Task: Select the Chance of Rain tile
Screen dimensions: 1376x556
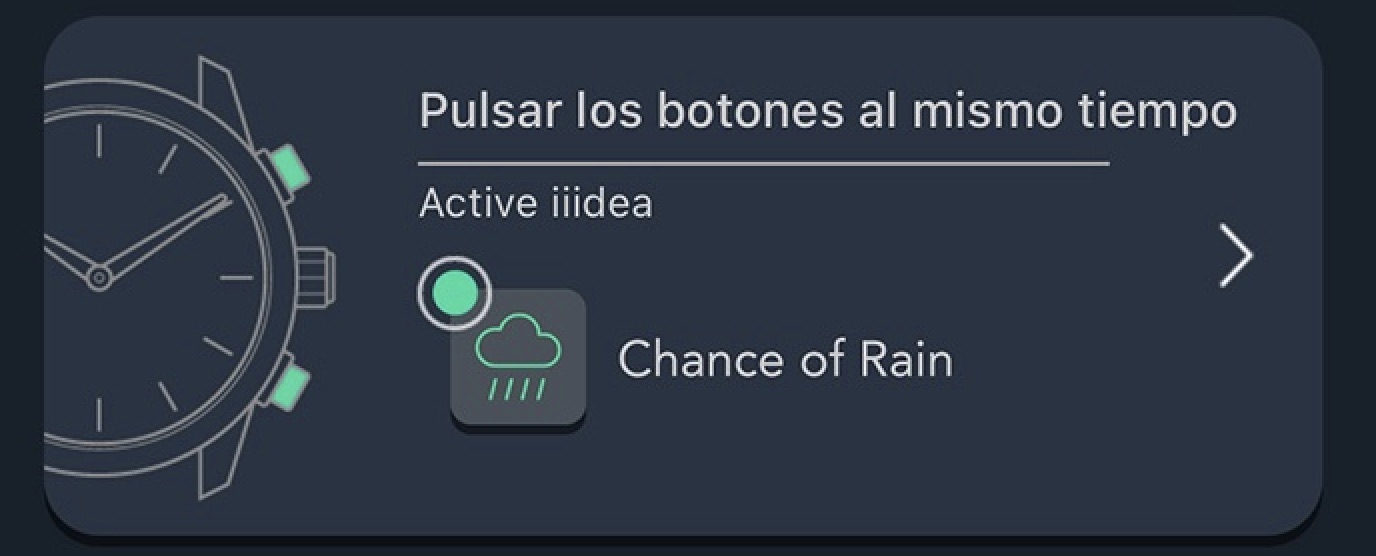Action: pyautogui.click(x=518, y=359)
